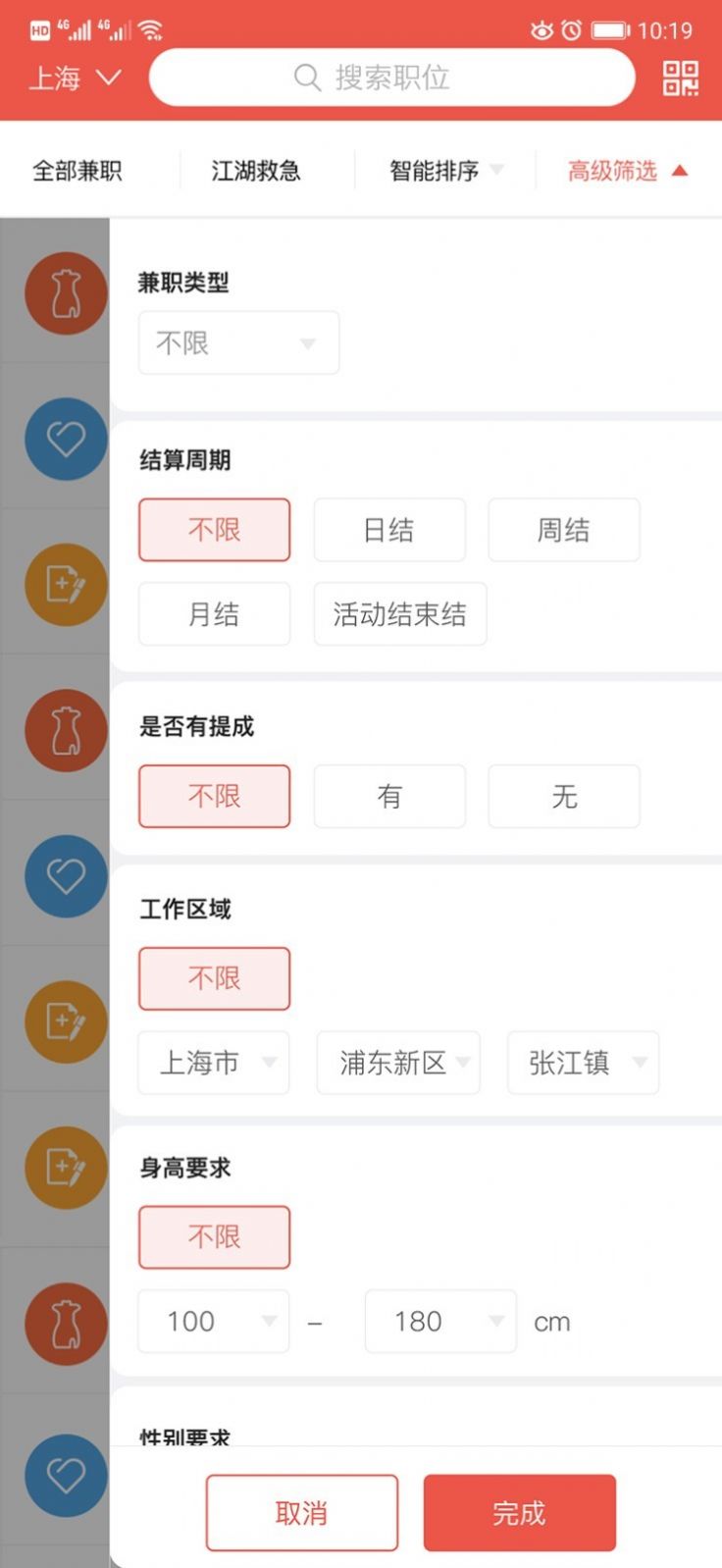Click the lowest yellow document icon
The image size is (722, 1568).
coord(65,1169)
